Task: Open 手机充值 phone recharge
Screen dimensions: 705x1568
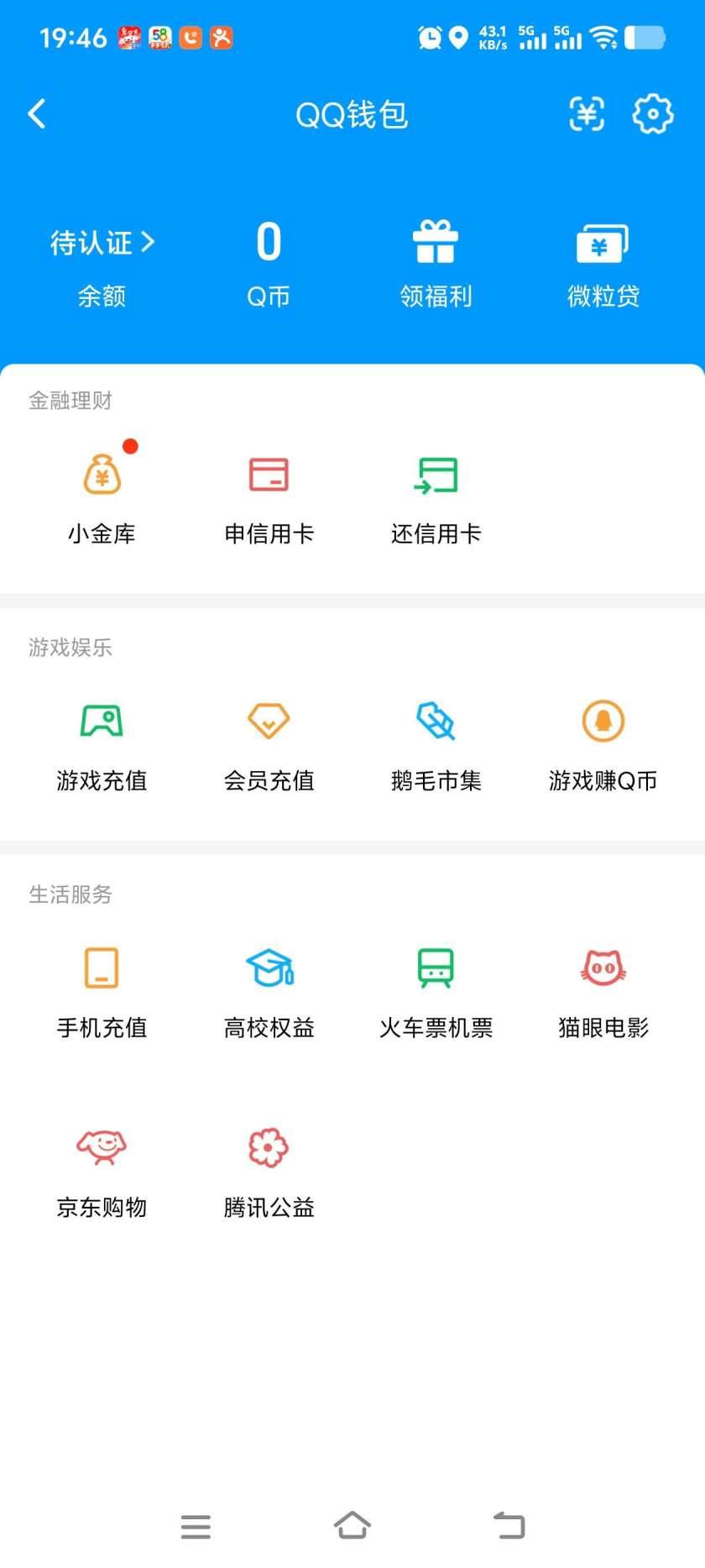Action: [101, 991]
